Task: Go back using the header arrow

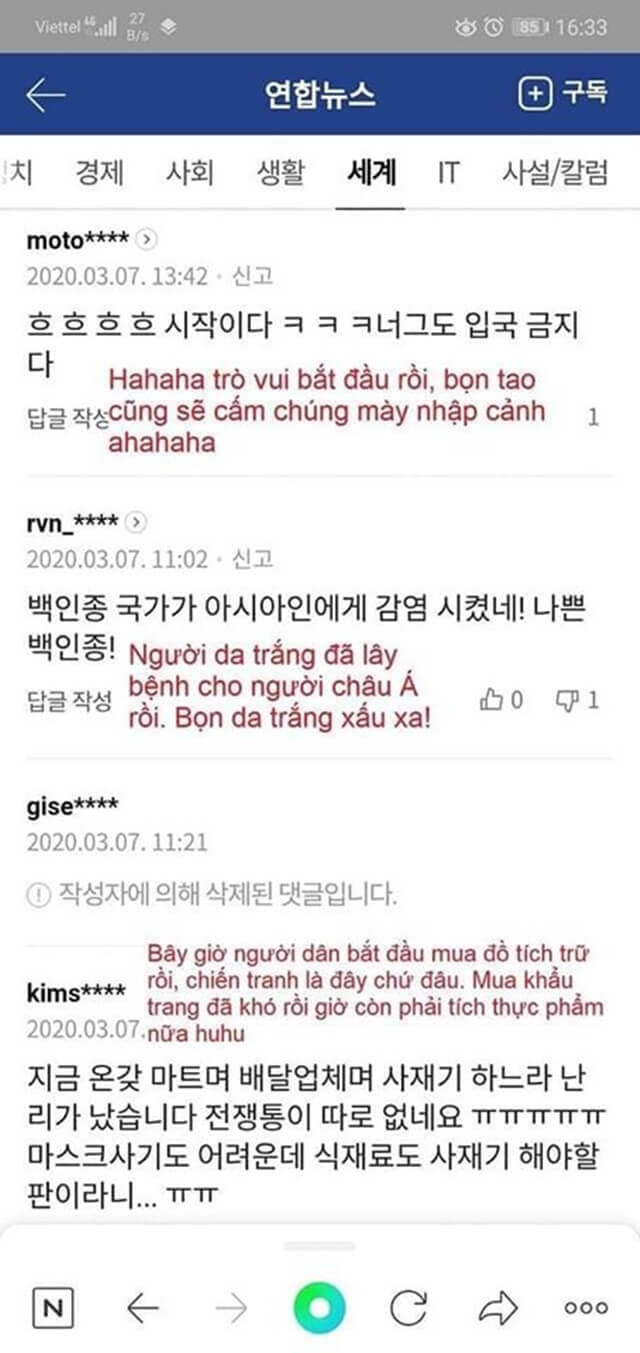Action: pos(46,95)
